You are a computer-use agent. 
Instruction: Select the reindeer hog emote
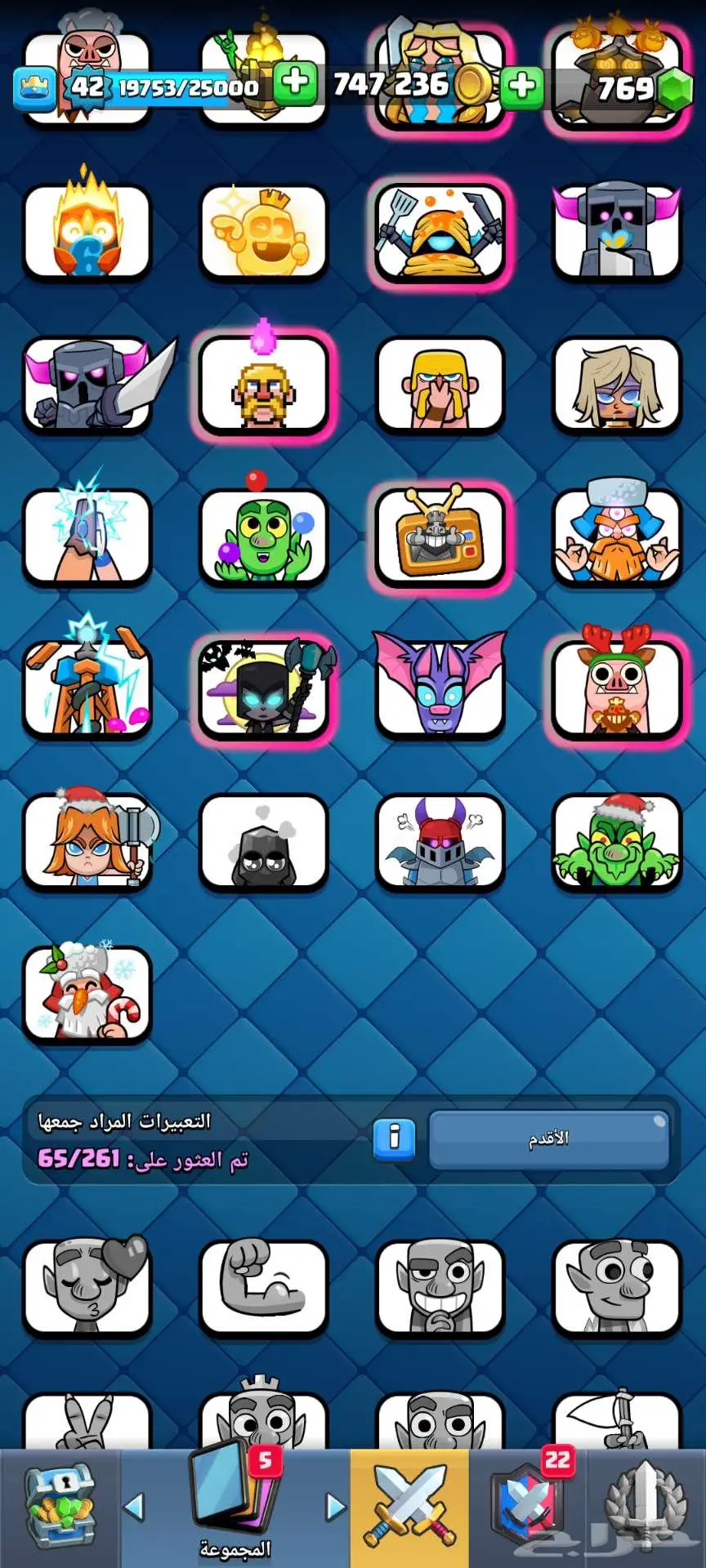tap(616, 688)
